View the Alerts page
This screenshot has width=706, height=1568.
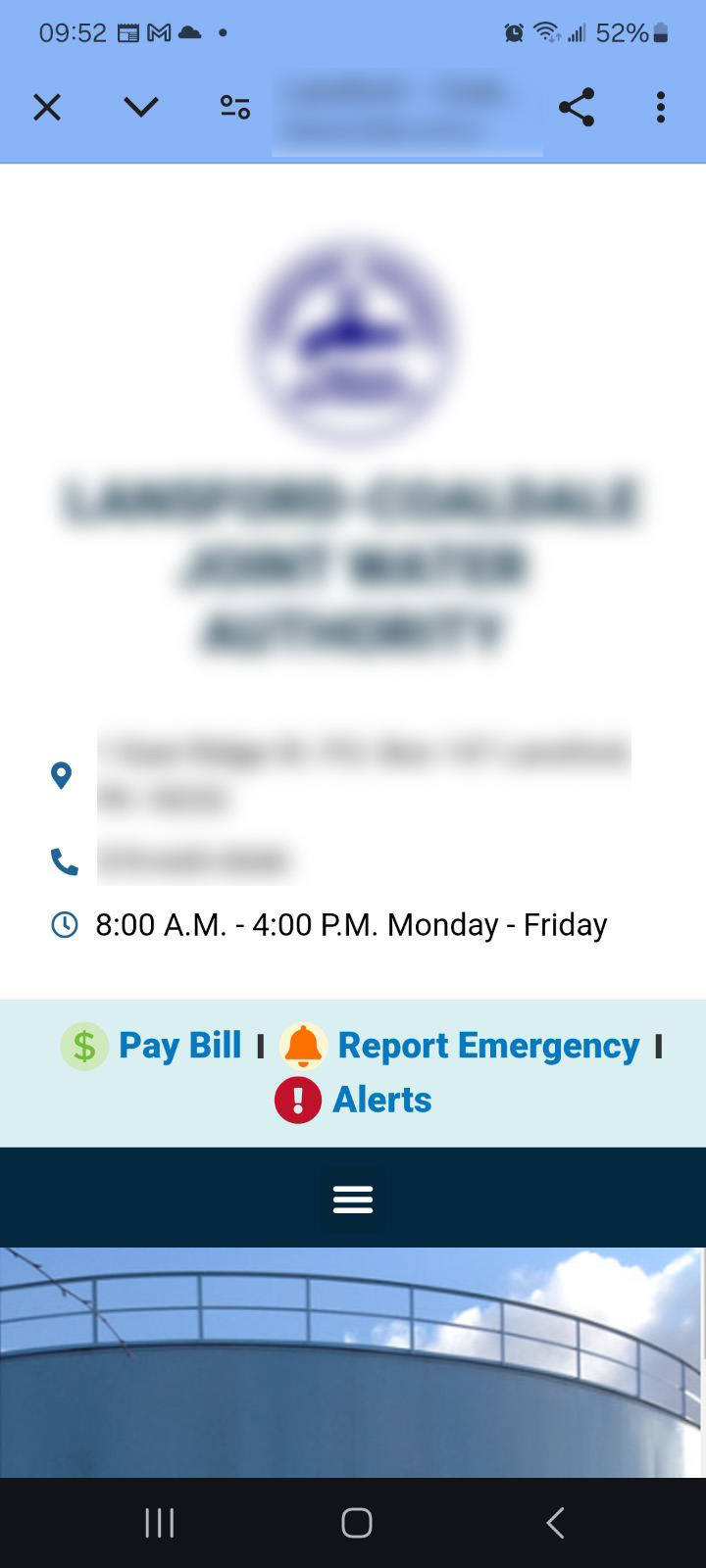(x=380, y=1100)
